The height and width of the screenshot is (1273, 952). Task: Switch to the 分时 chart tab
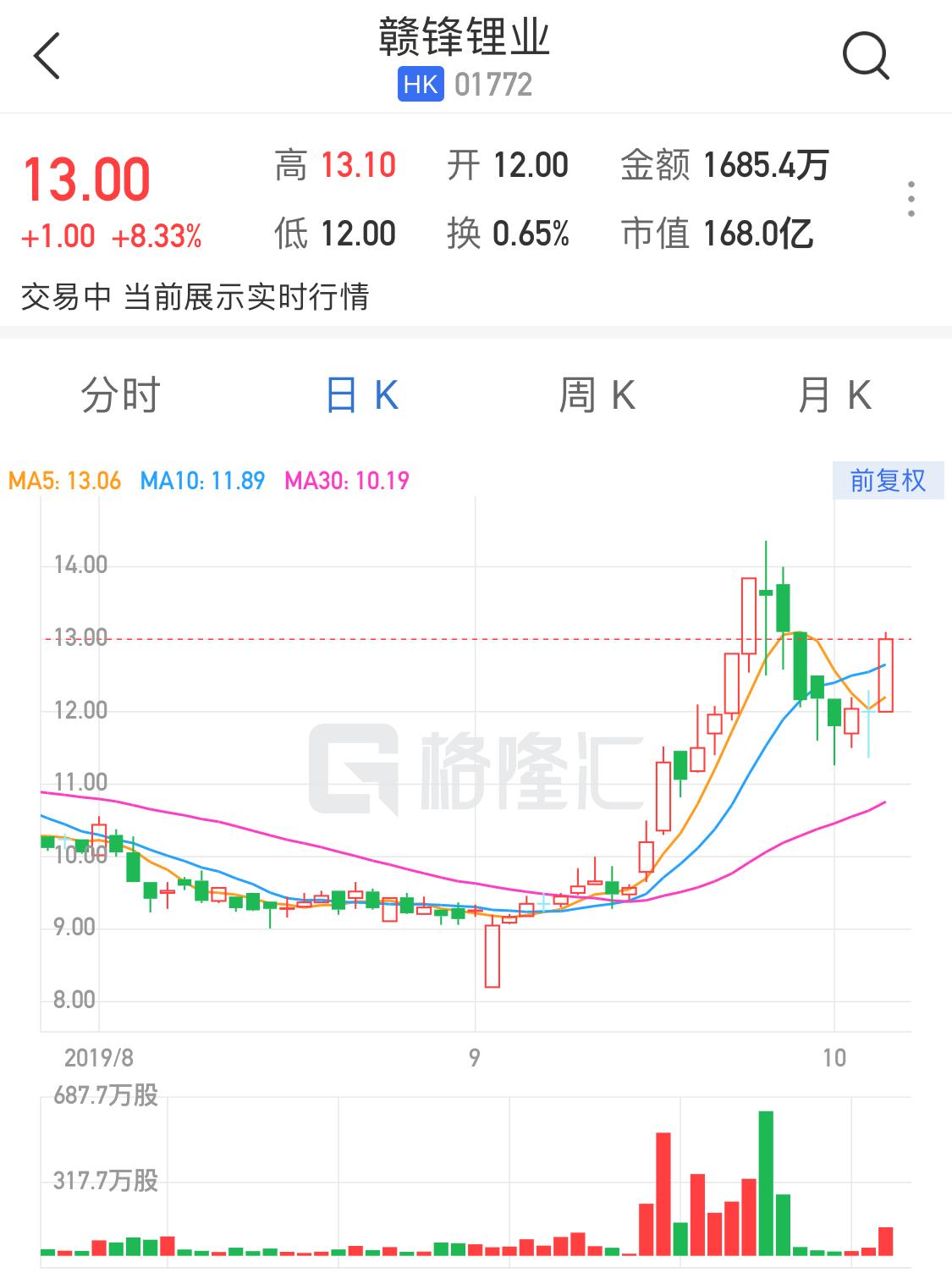click(x=120, y=395)
